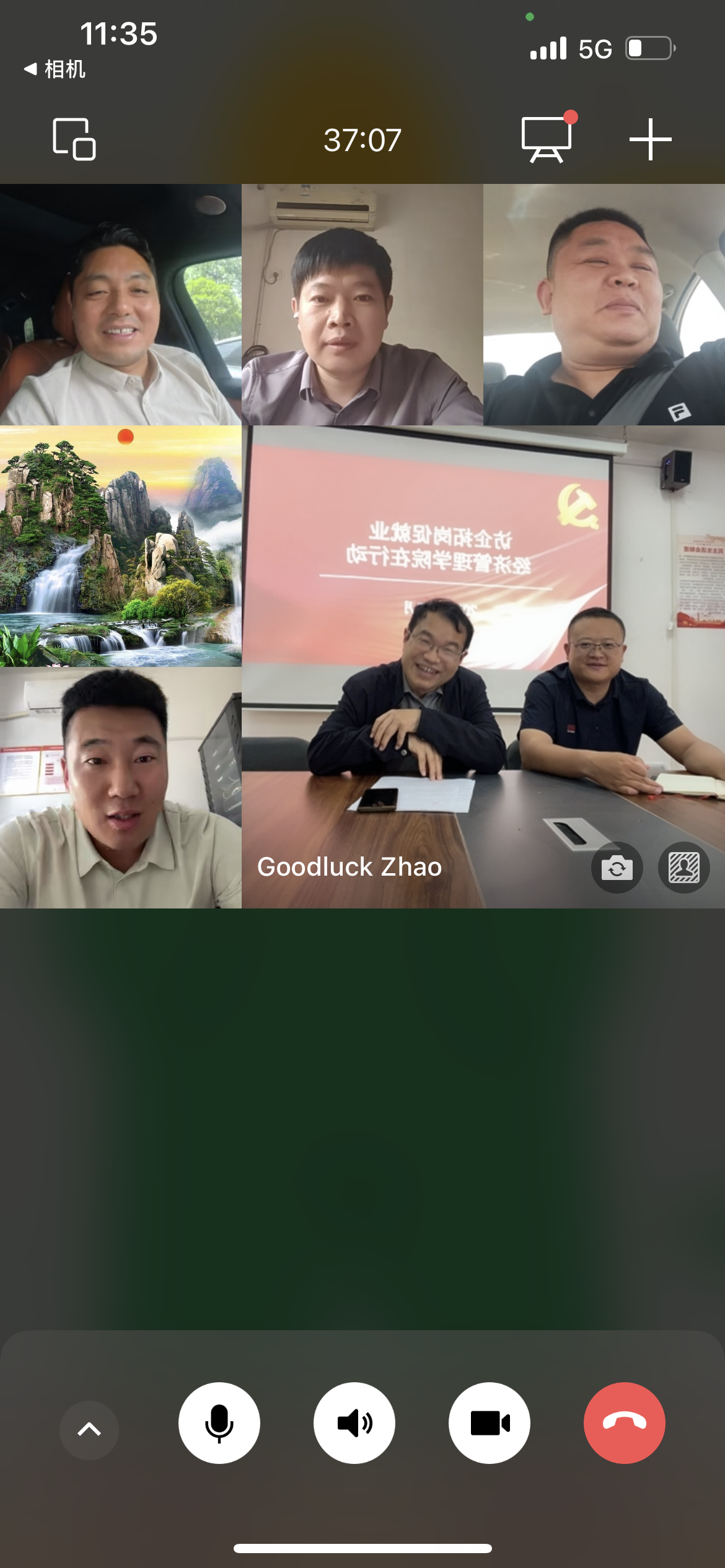Select the waterfall landscape participant tile
Viewport: 725px width, 1568px height.
point(121,546)
